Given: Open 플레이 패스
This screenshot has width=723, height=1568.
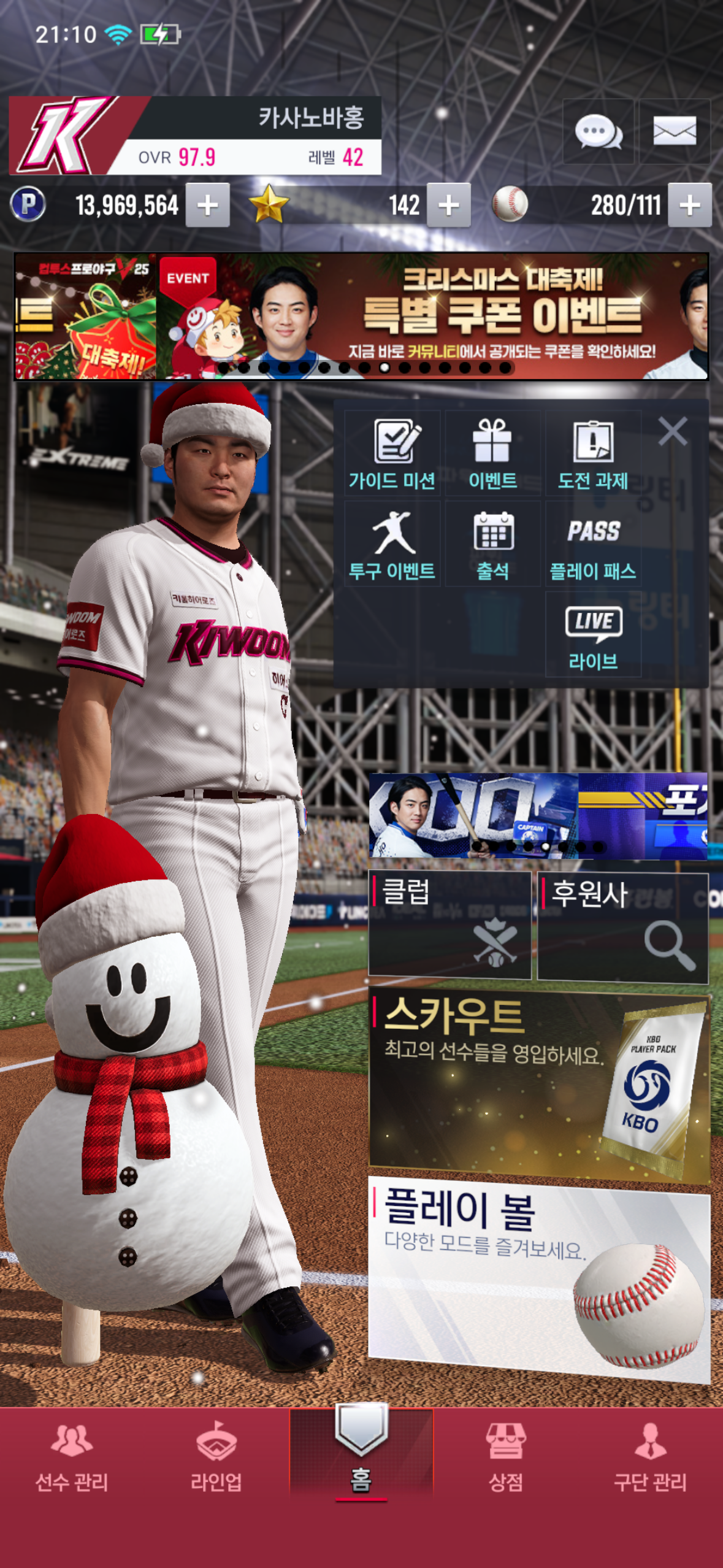Looking at the screenshot, I should [x=593, y=544].
